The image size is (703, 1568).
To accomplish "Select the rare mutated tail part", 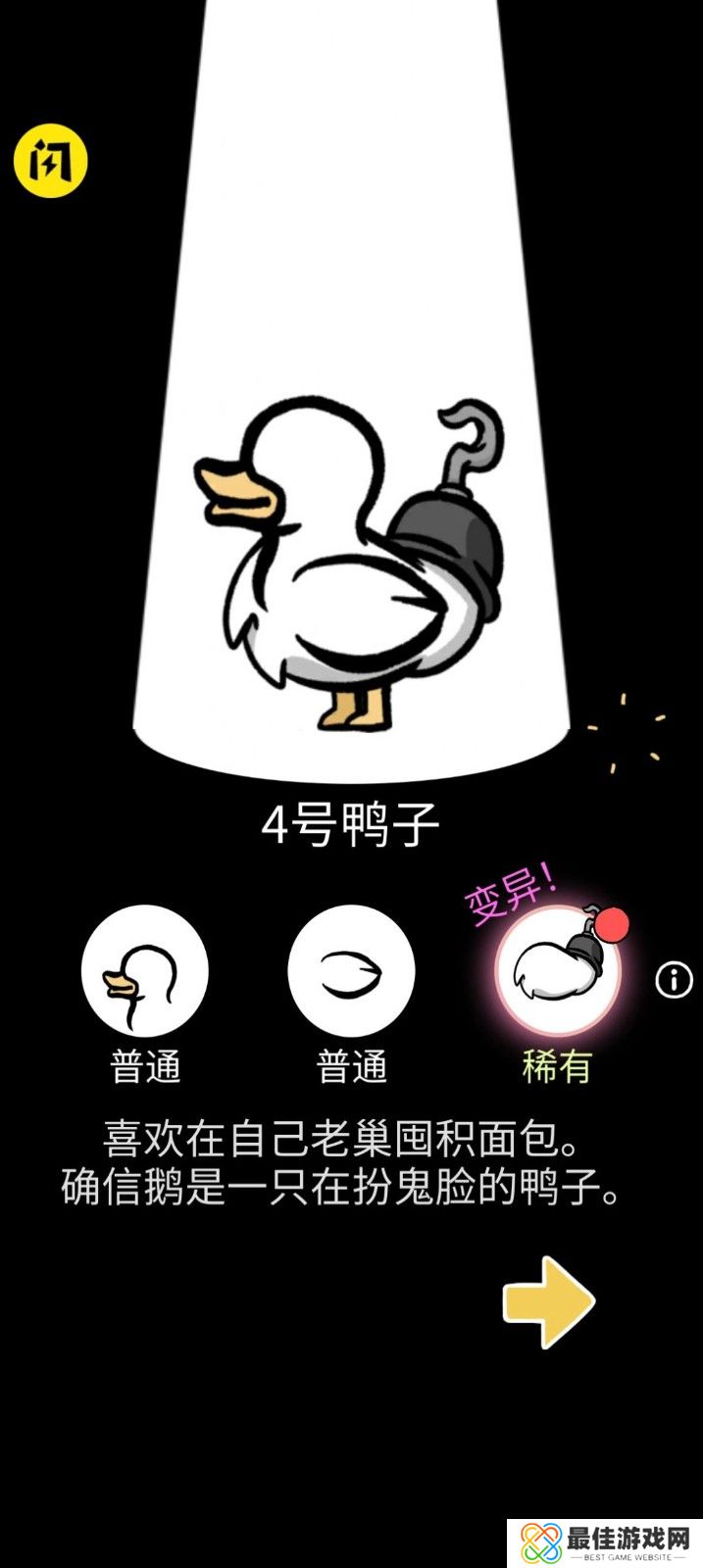I will 557,970.
